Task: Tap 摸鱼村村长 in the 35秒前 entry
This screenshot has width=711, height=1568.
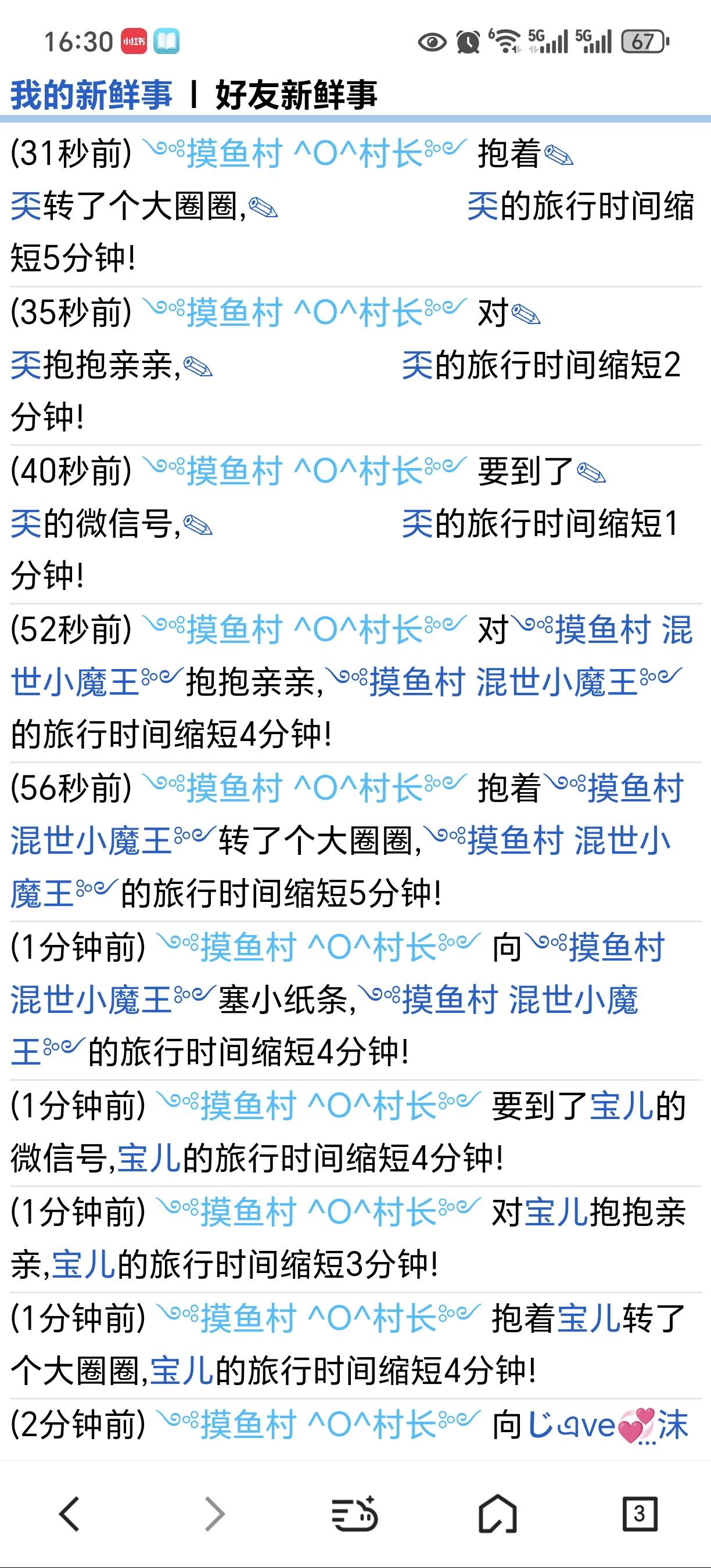Action: [x=304, y=312]
